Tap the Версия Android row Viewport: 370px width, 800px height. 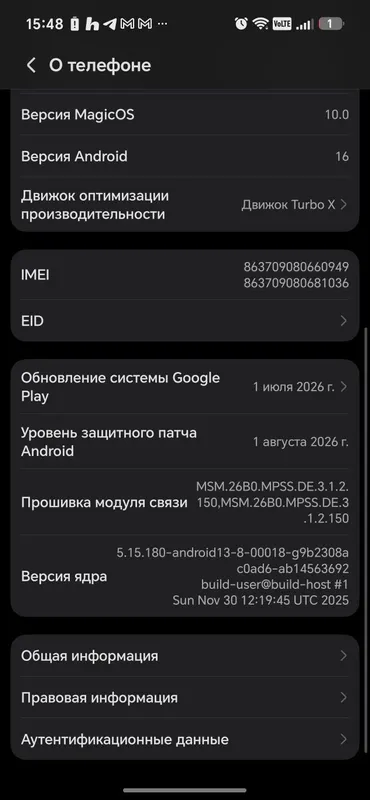point(185,156)
